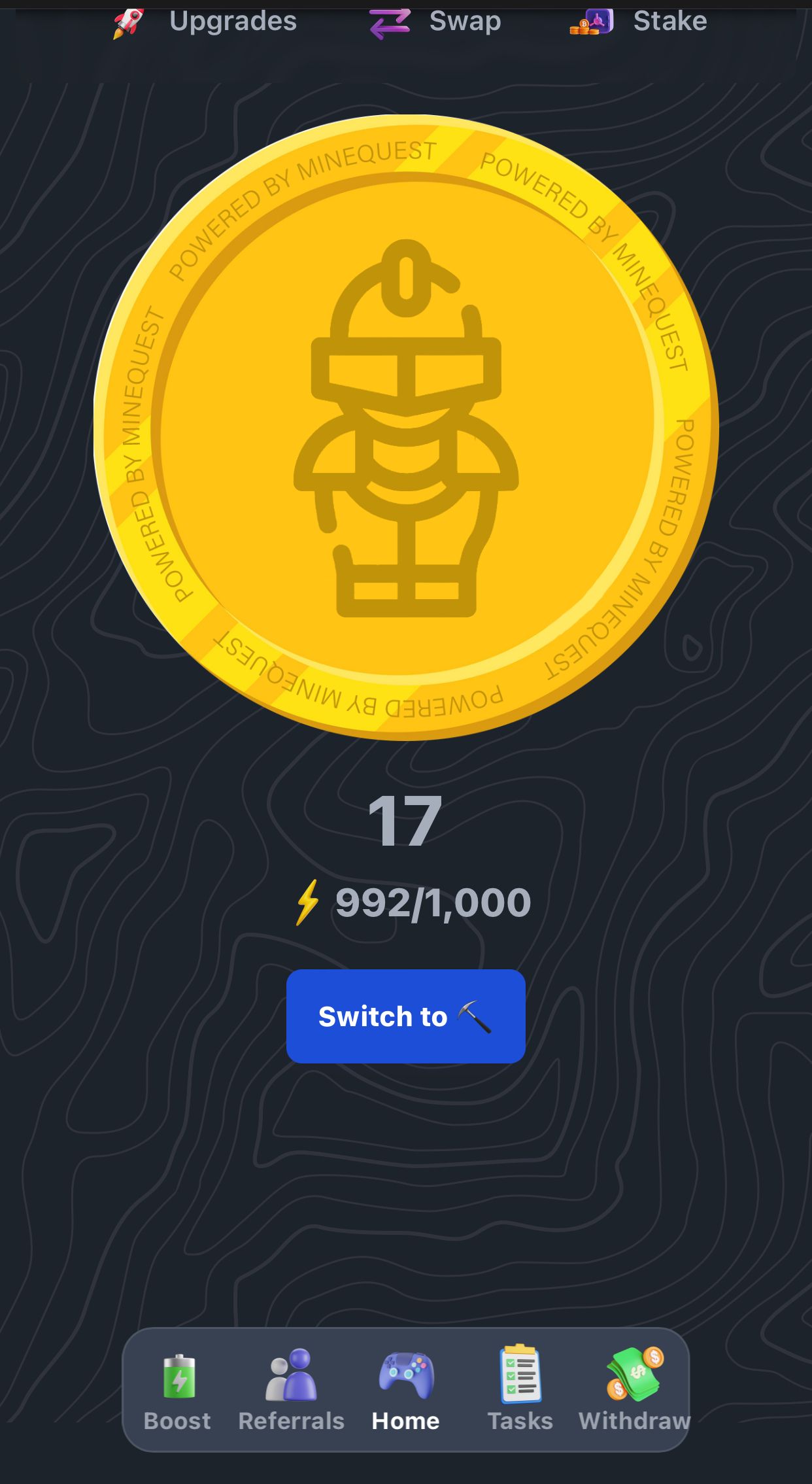View the Tasks tab
This screenshot has height=1484, width=812.
coord(520,1390)
